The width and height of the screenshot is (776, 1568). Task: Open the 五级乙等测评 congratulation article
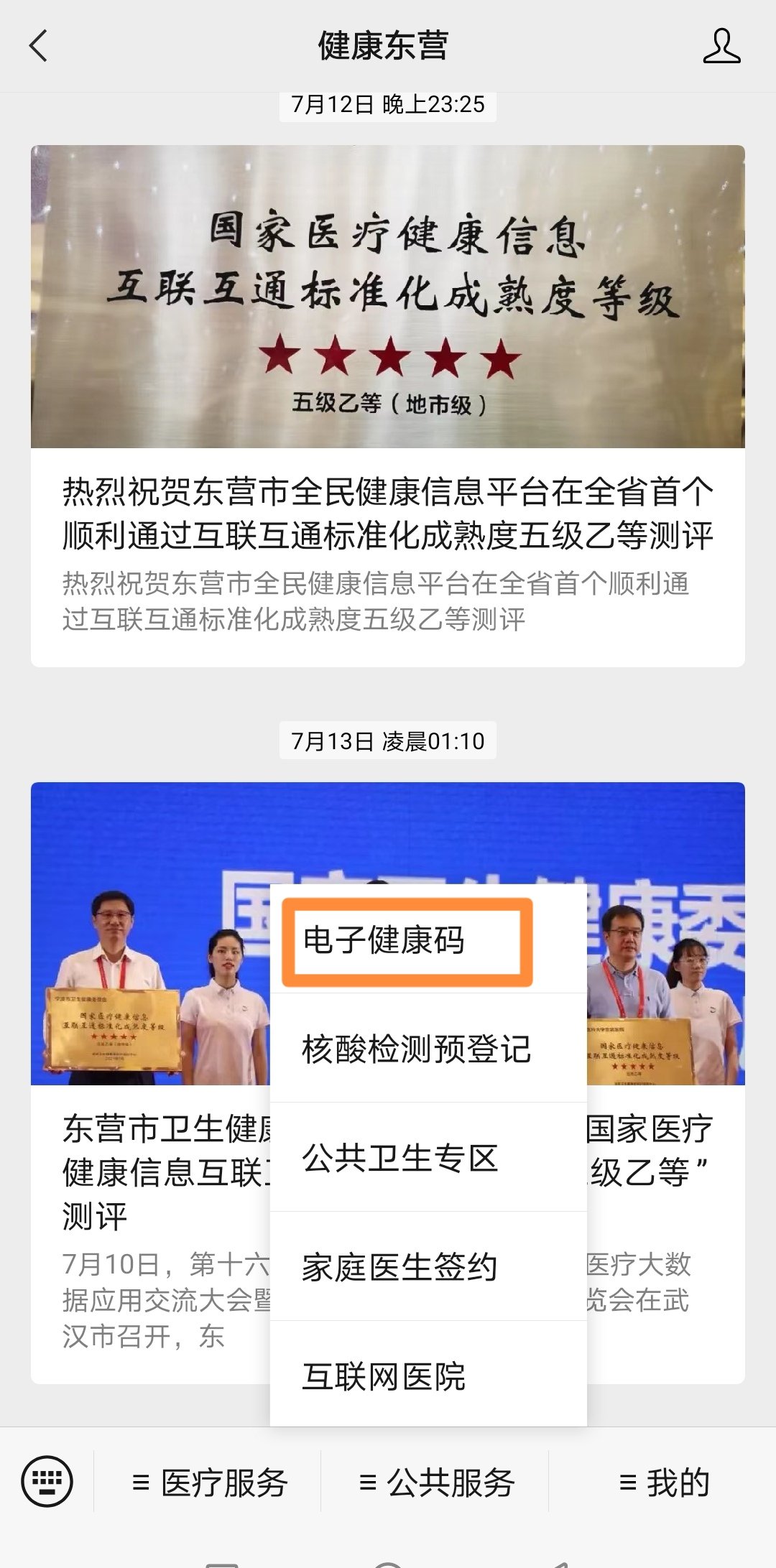pos(387,513)
